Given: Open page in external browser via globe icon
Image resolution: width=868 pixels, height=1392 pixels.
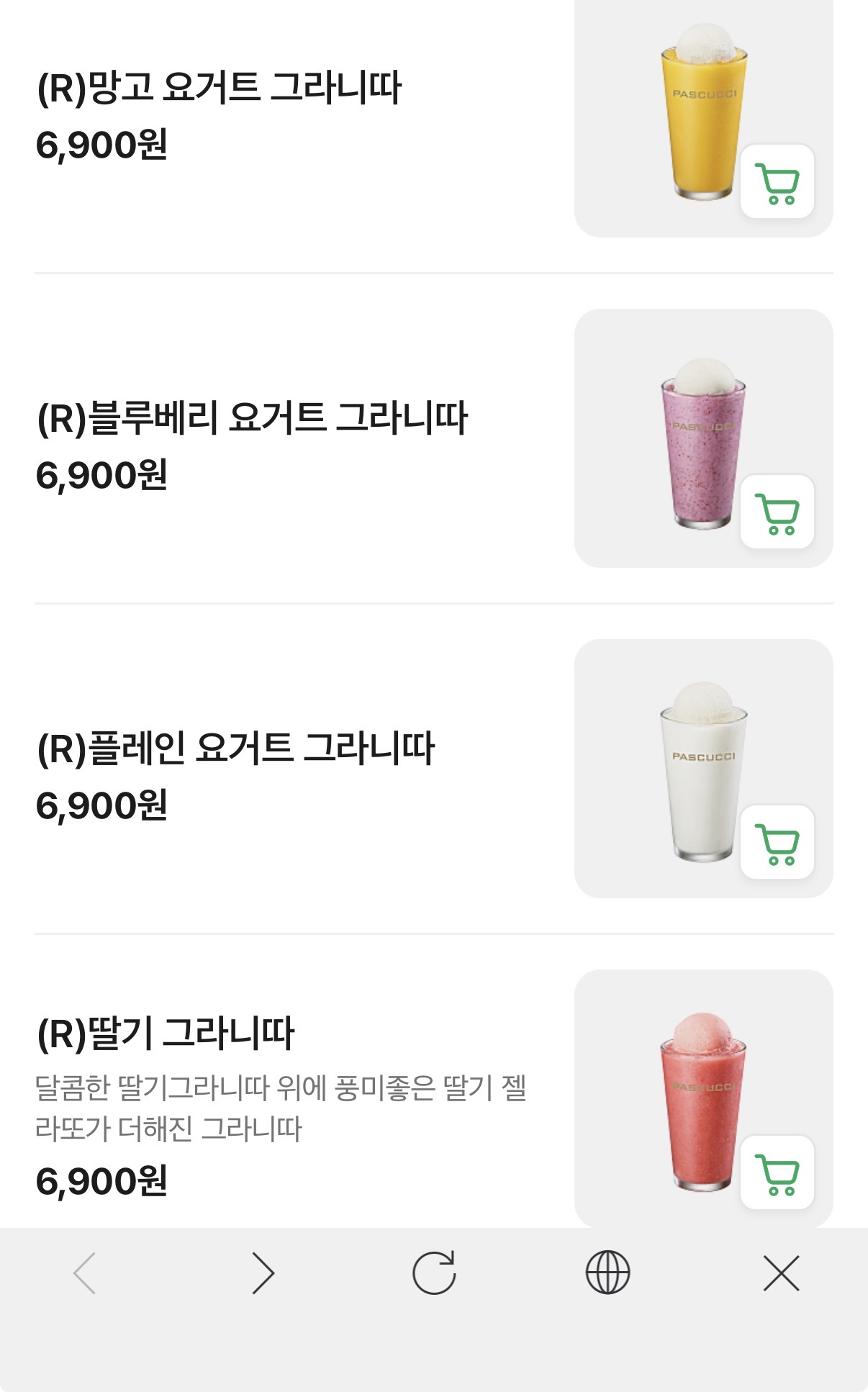Looking at the screenshot, I should point(608,1273).
